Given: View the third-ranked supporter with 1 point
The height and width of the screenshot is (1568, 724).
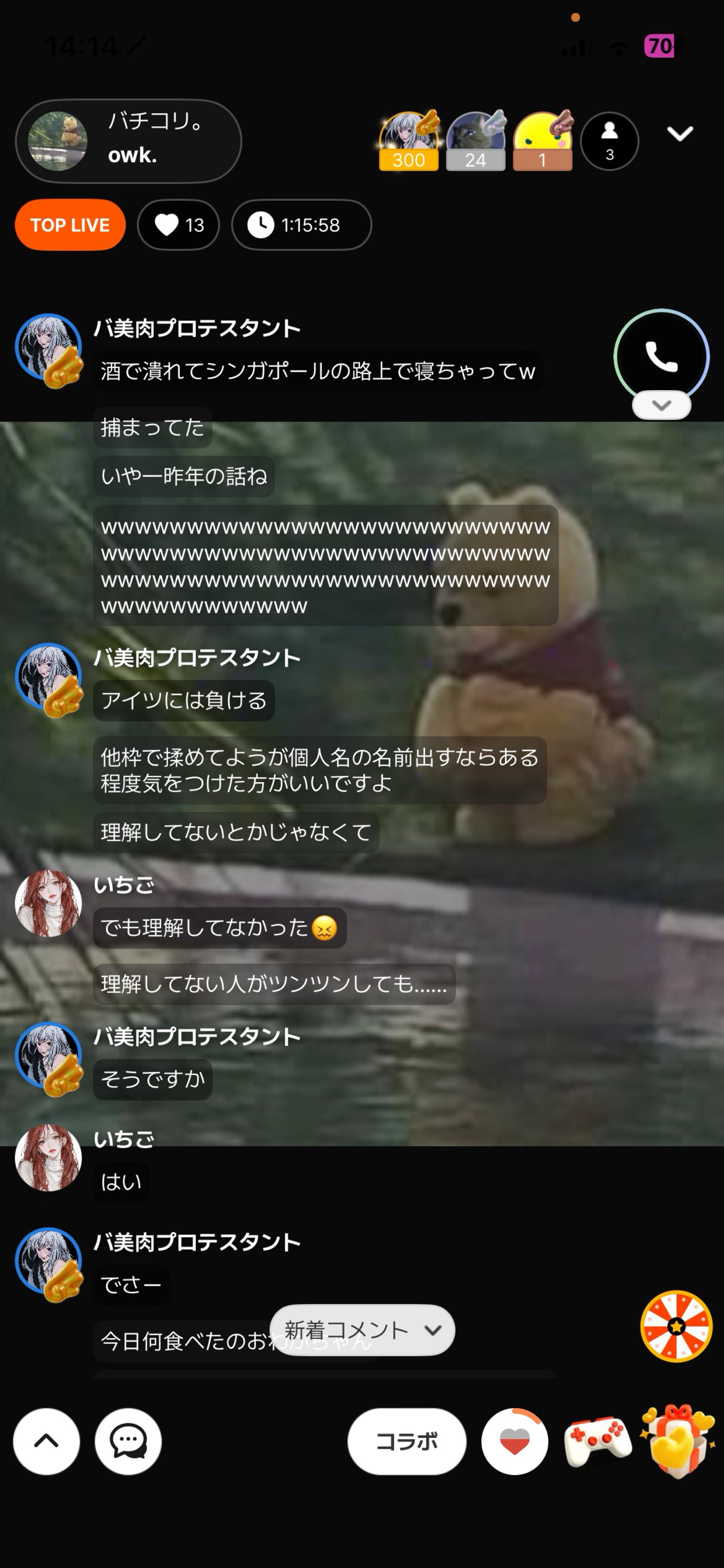Looking at the screenshot, I should pos(543,140).
